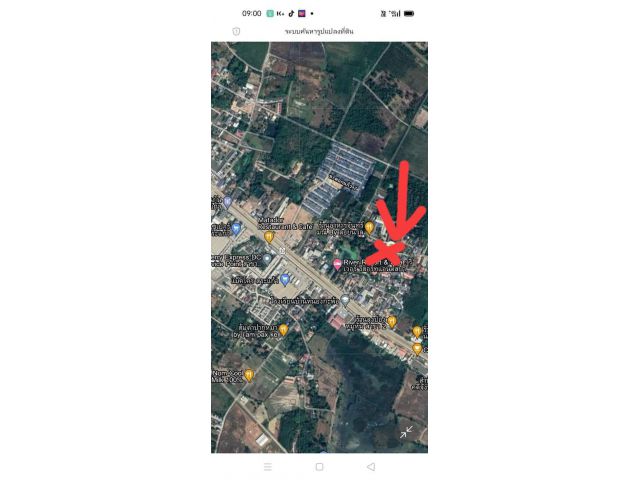The image size is (640, 480).
Task: Tap the Nom Sod Milk restaurant pin
Action: click(249, 375)
